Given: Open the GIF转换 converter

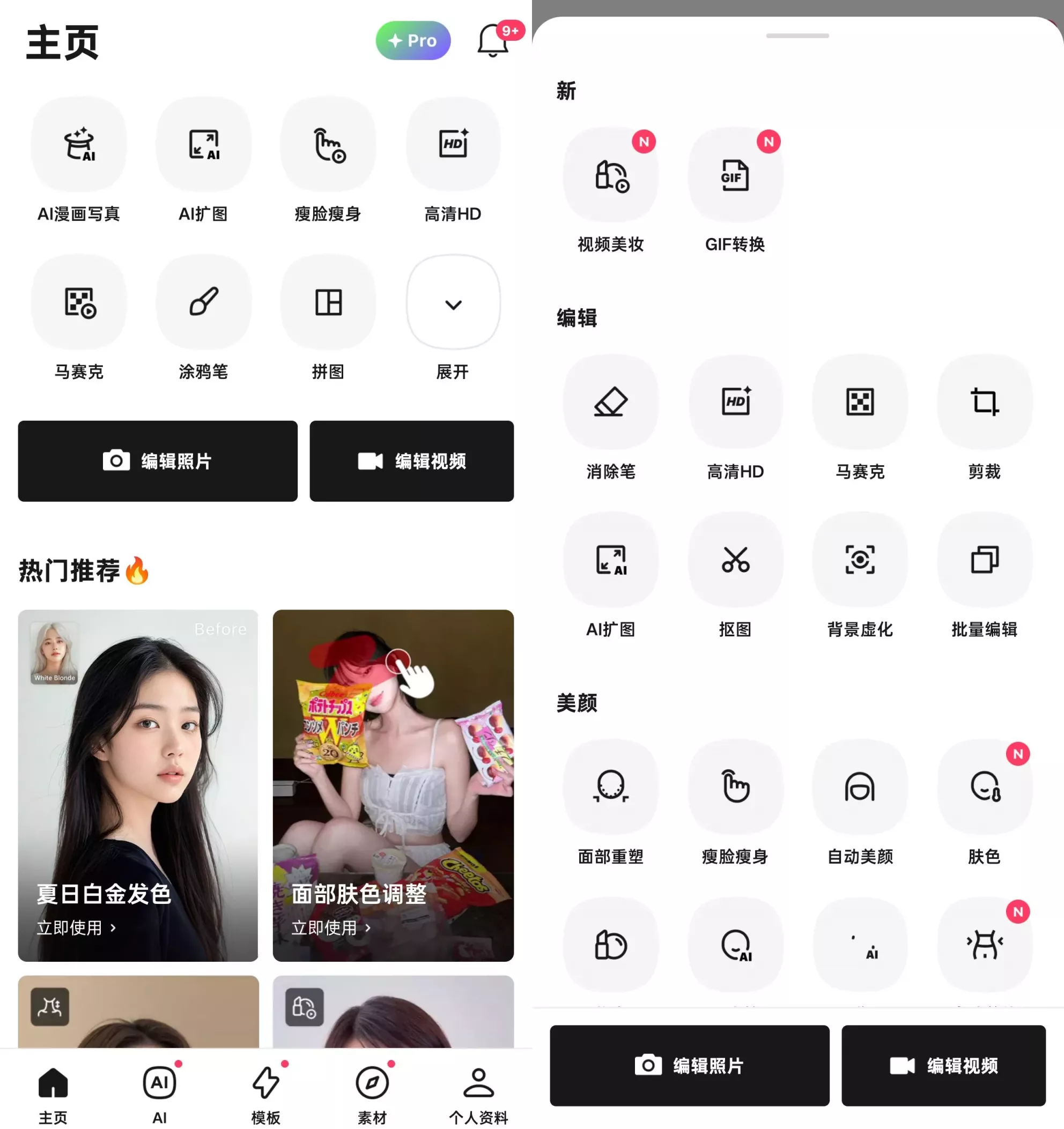Looking at the screenshot, I should coord(735,175).
